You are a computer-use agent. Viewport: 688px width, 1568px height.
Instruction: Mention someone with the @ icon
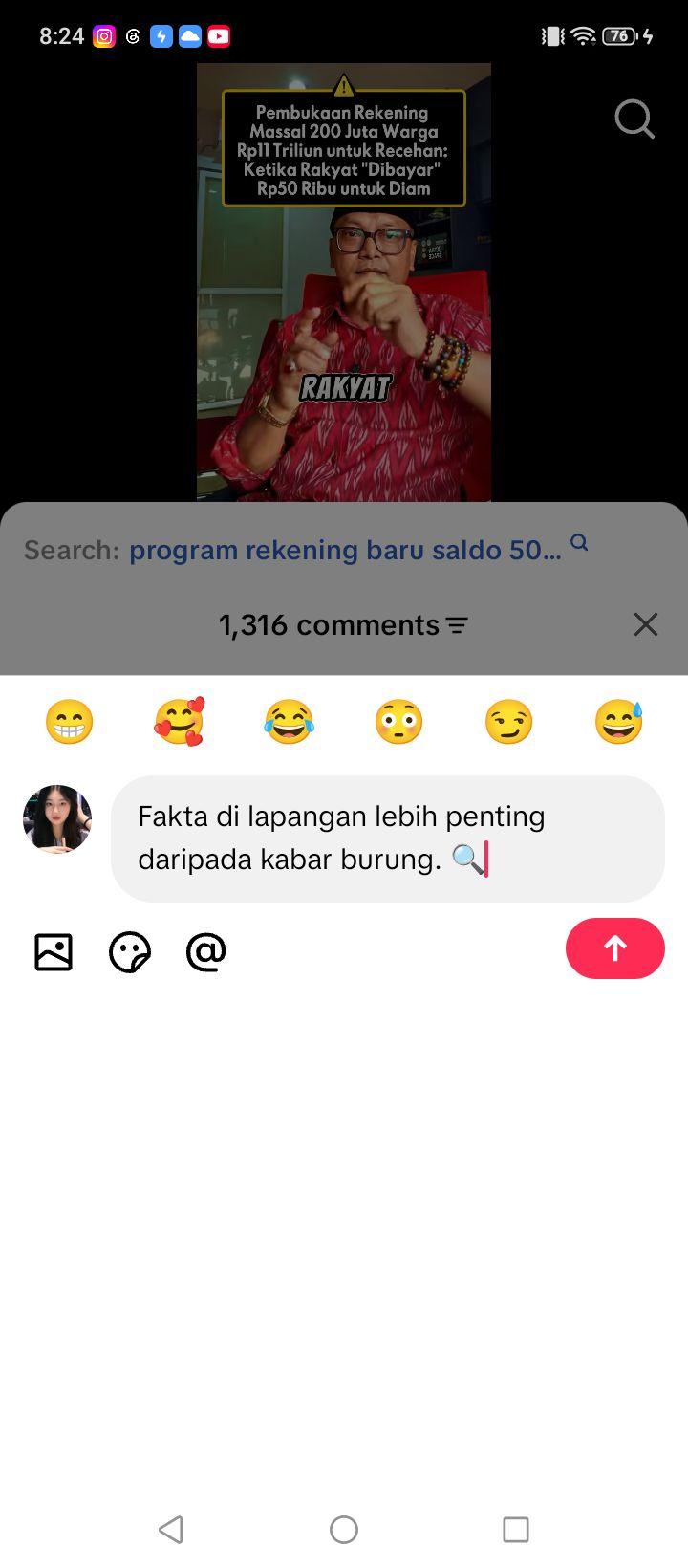[206, 951]
